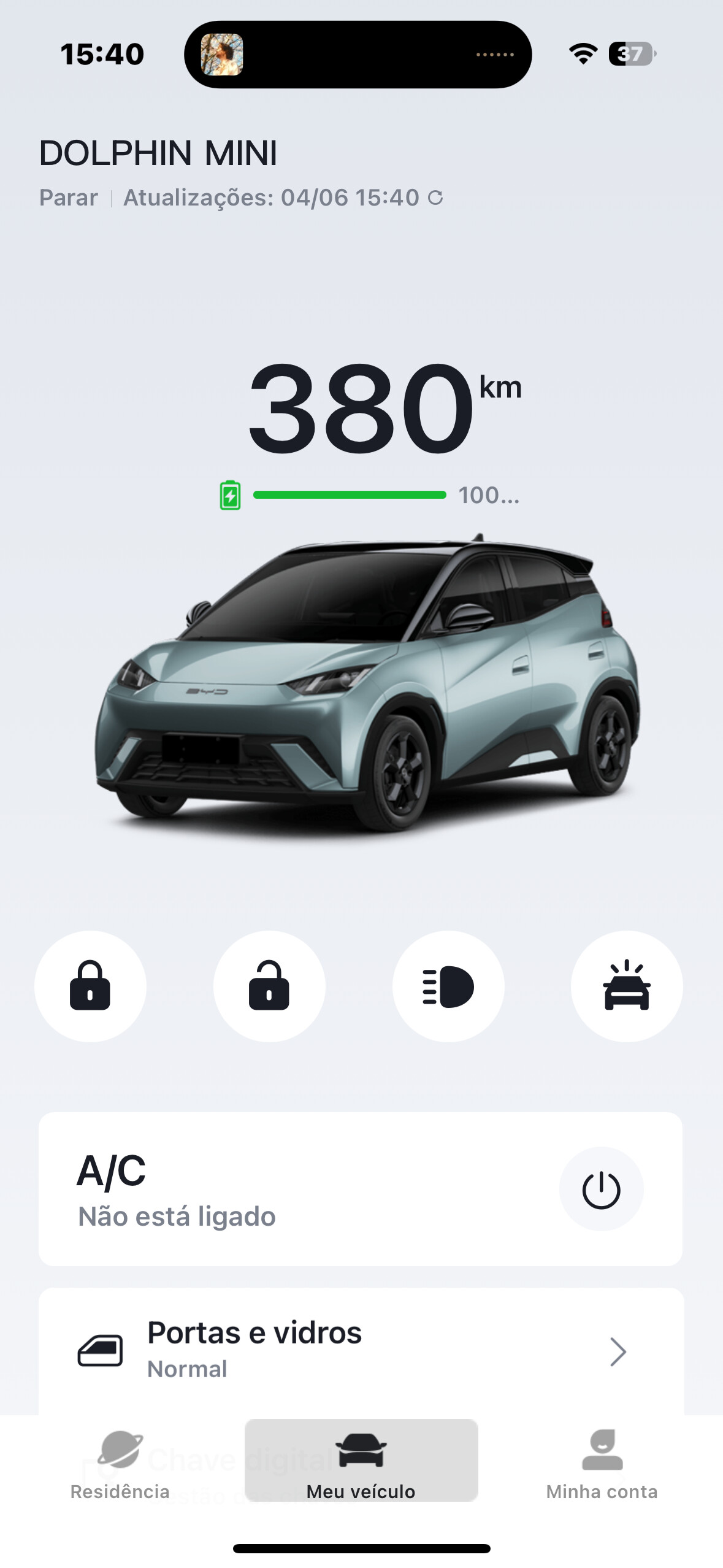723x1568 pixels.
Task: Switch to the Residência tab
Action: tap(120, 1465)
